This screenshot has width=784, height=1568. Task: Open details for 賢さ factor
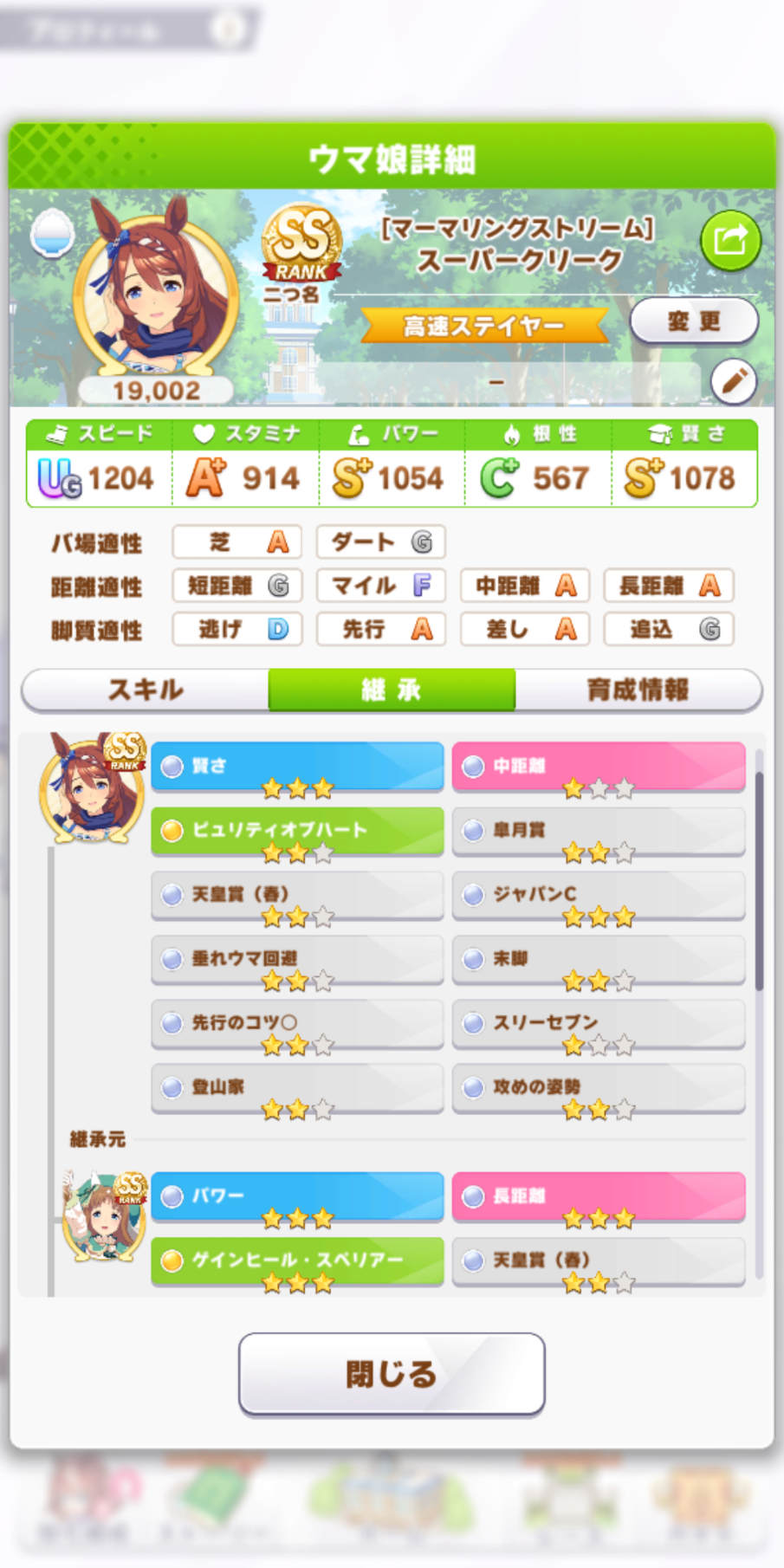pos(297,767)
